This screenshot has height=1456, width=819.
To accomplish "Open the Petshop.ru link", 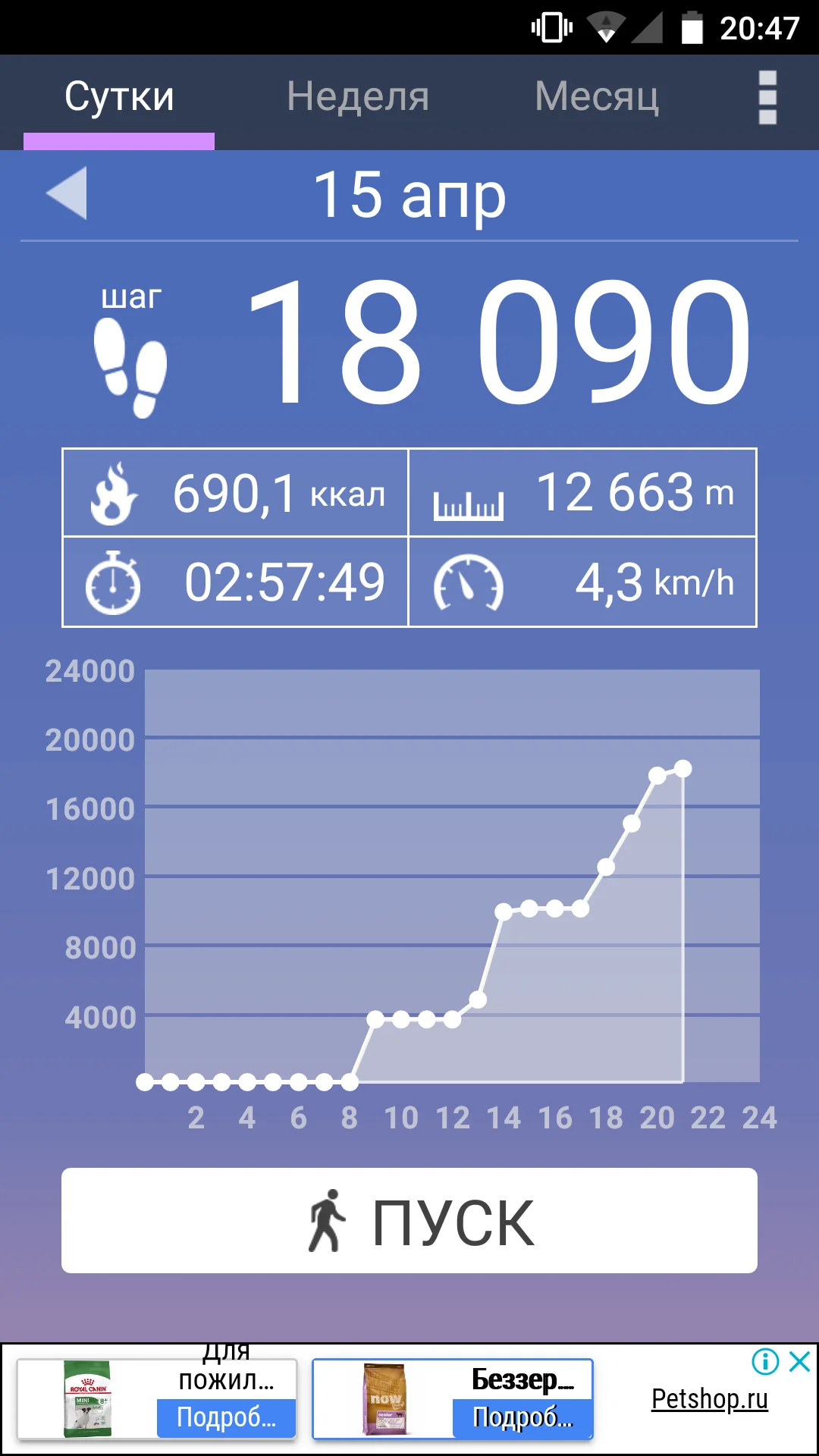I will (709, 1399).
